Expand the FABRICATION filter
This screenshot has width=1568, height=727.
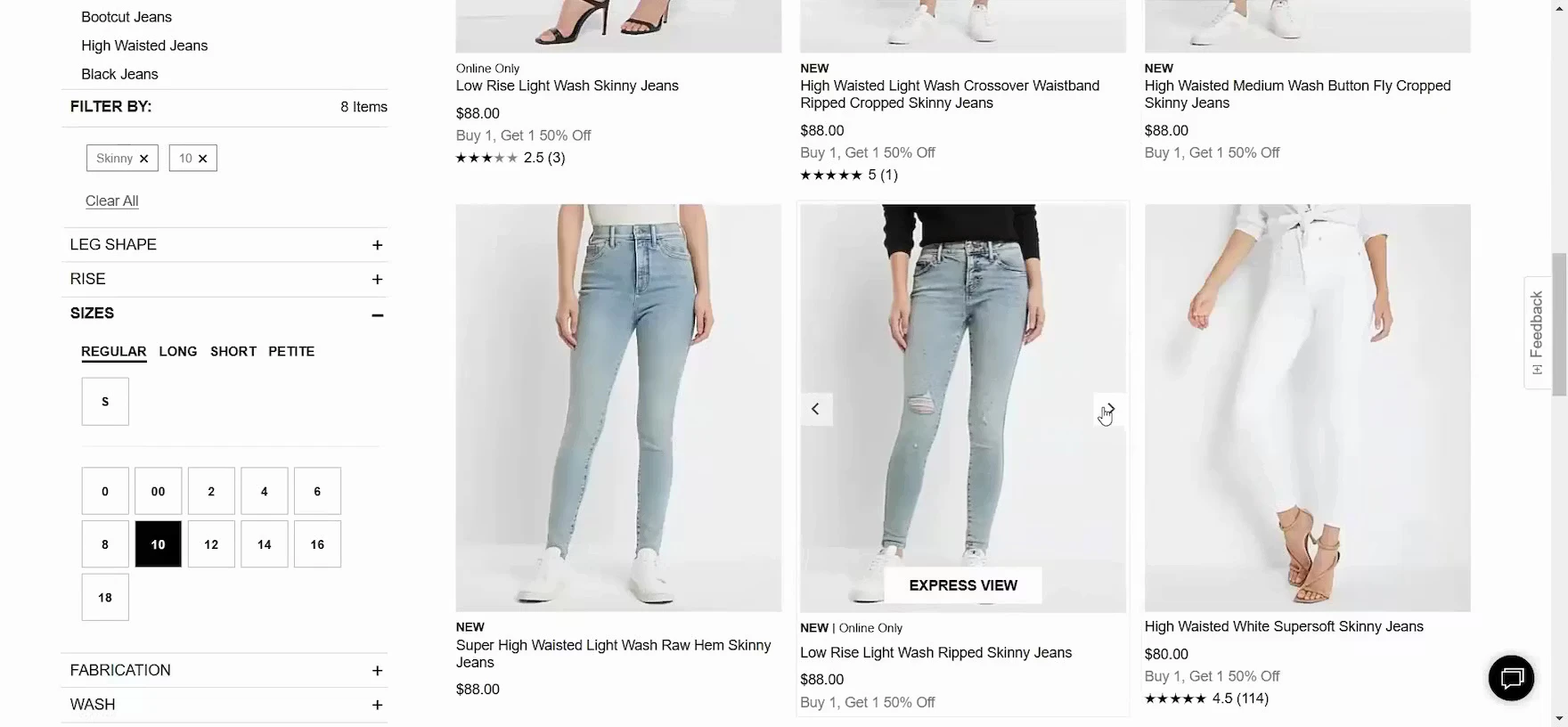(377, 671)
